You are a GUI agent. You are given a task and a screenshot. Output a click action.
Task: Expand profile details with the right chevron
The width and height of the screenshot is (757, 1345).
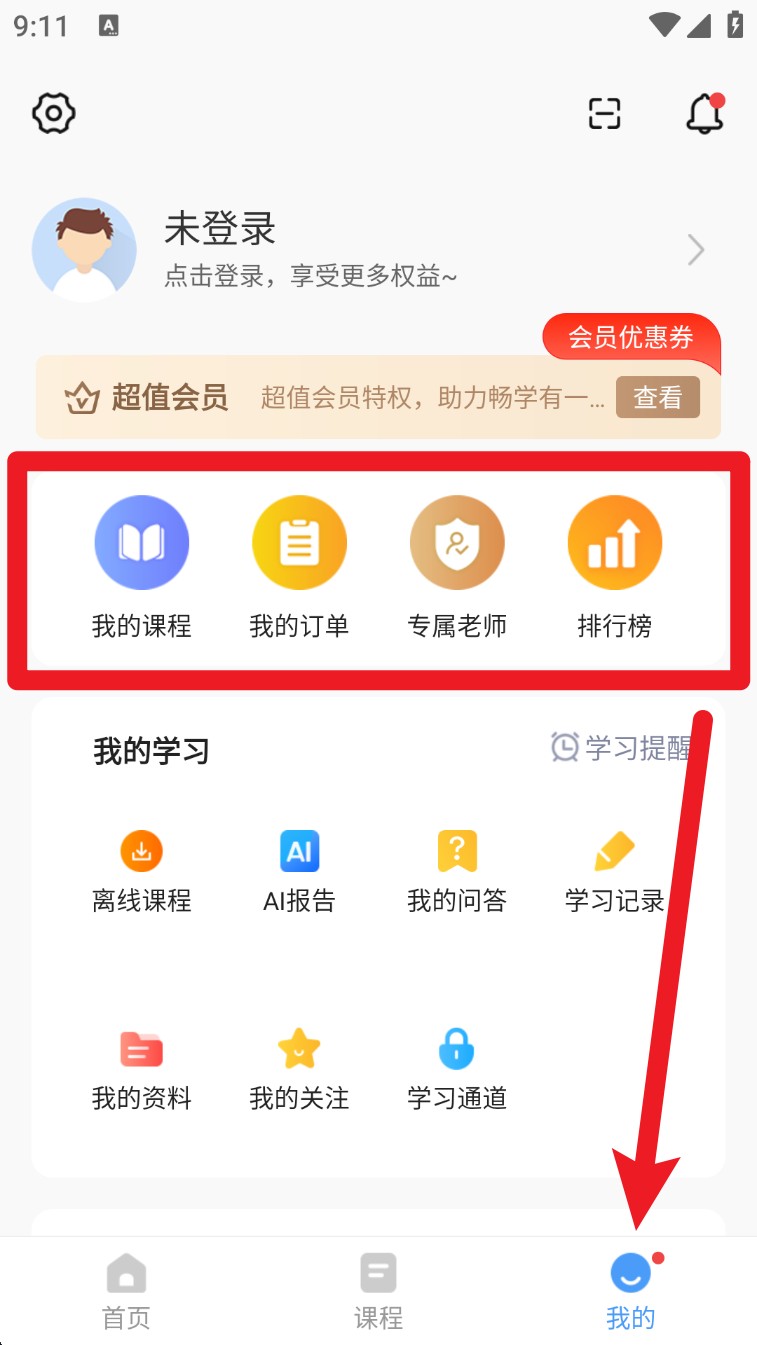click(x=694, y=250)
